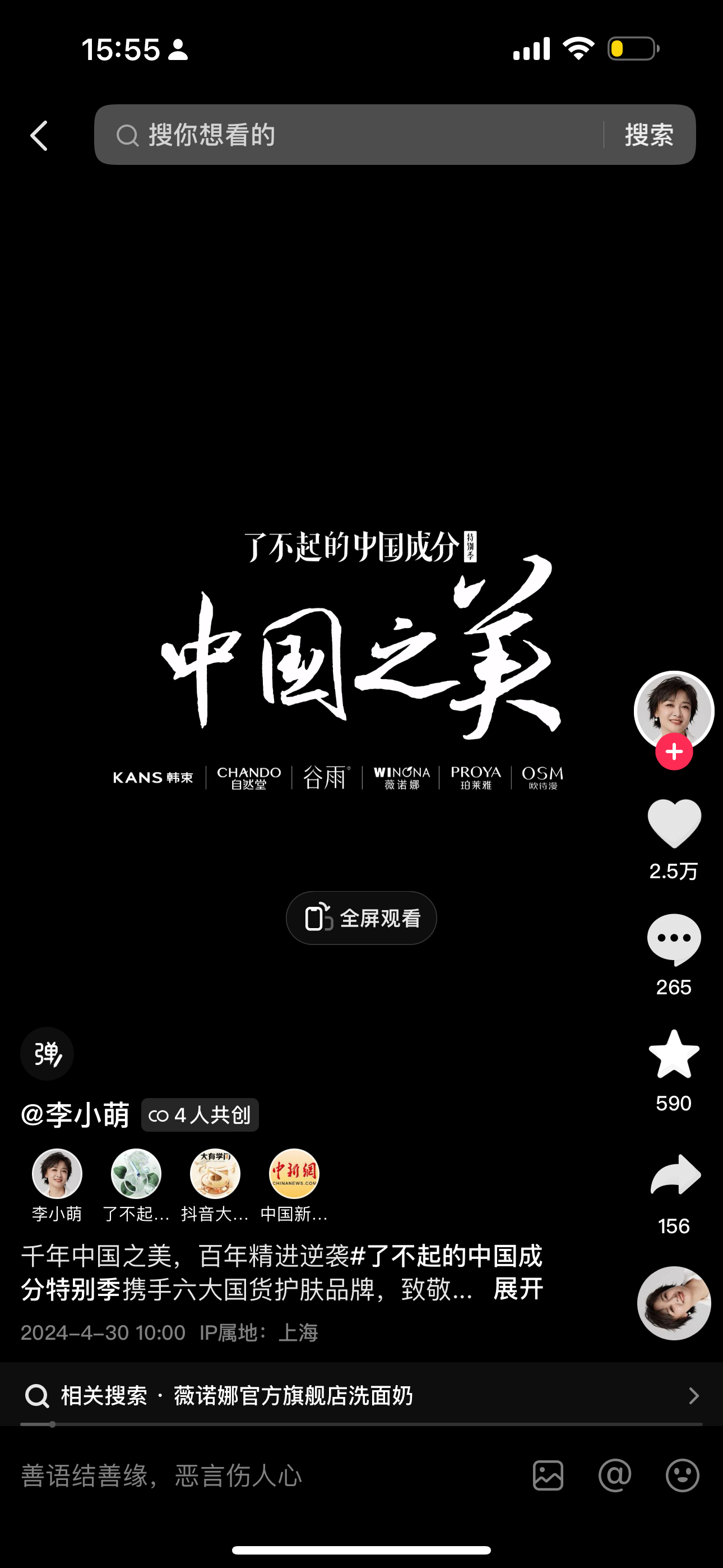Switch to full screen with 全屏观看
Image resolution: width=723 pixels, height=1568 pixels.
pos(361,918)
